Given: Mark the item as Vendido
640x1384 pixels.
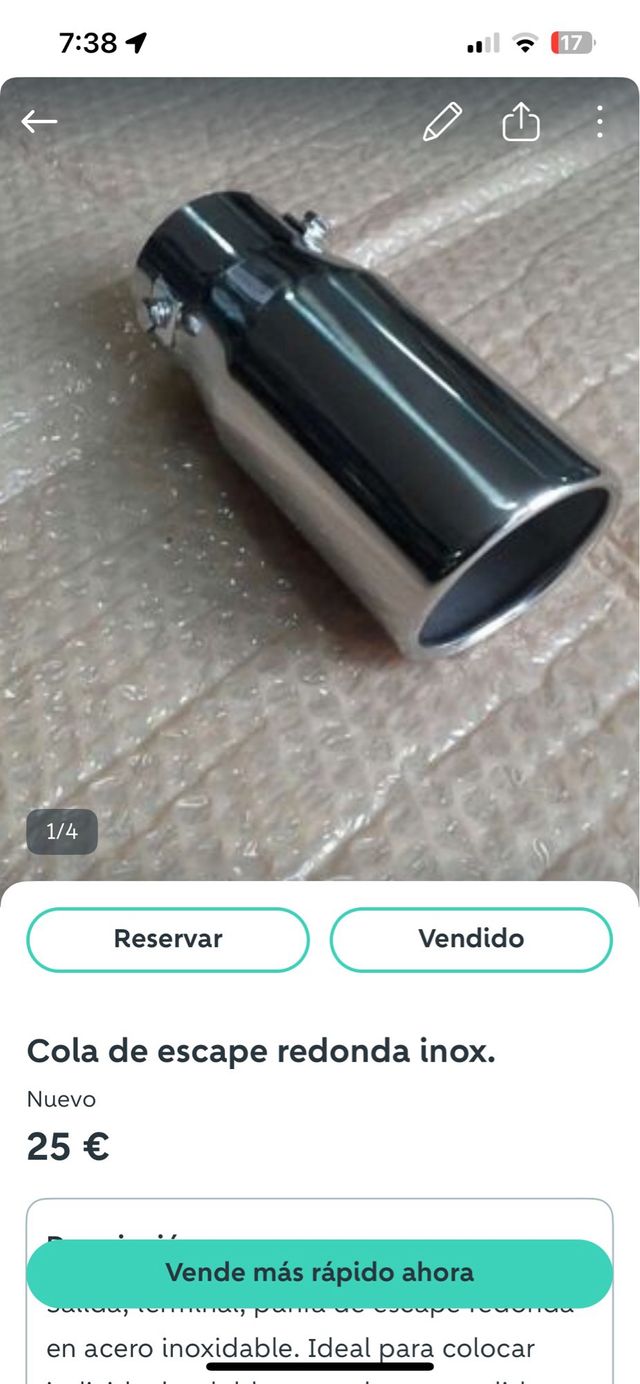Looking at the screenshot, I should (x=471, y=939).
